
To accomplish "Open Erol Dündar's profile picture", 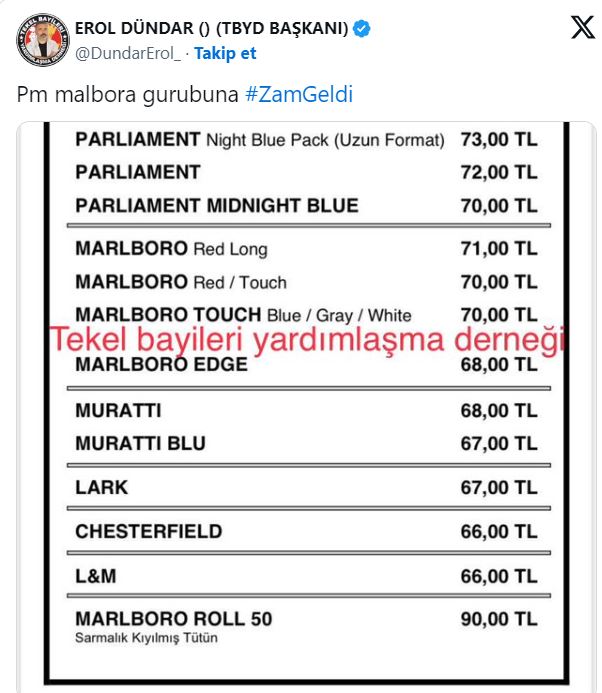I will tap(41, 42).
